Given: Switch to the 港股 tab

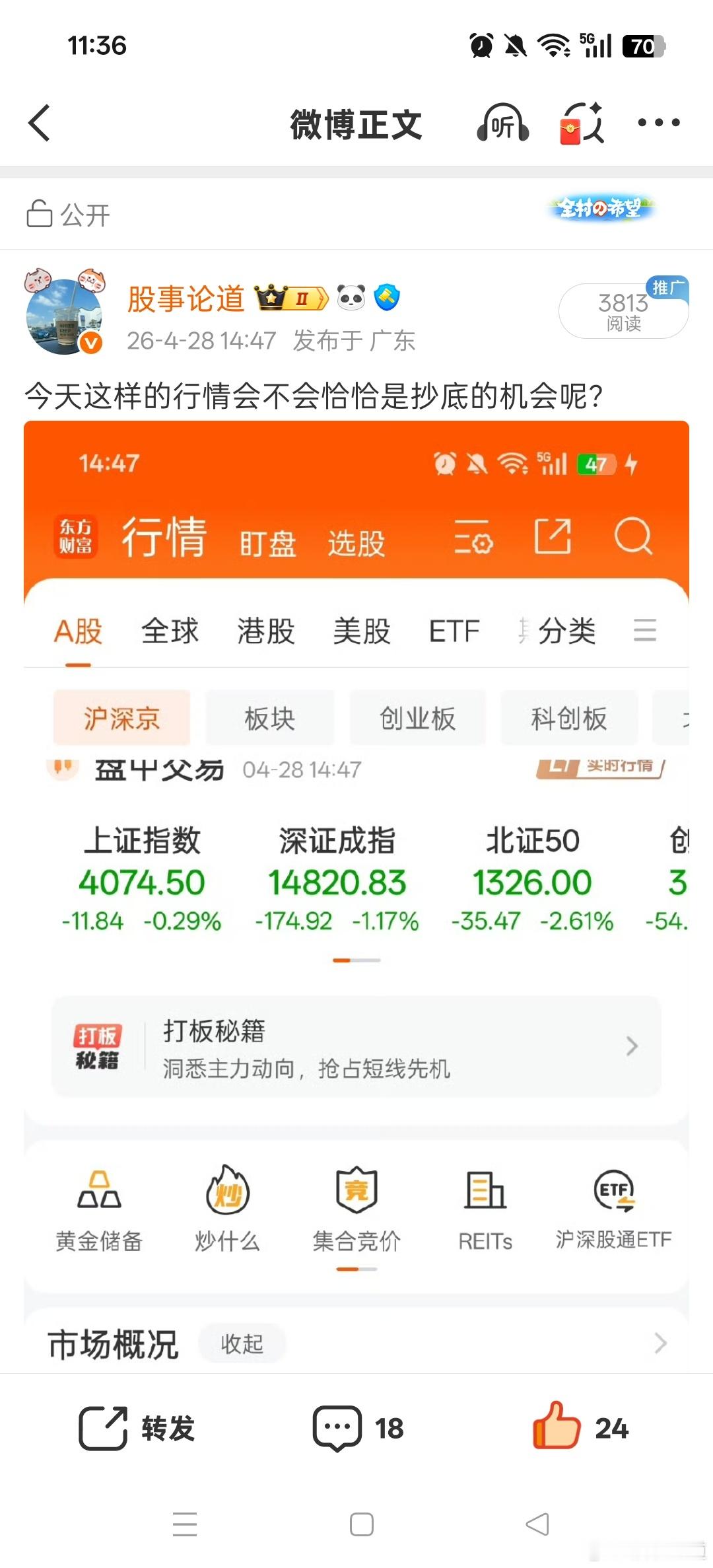Looking at the screenshot, I should click(x=265, y=631).
